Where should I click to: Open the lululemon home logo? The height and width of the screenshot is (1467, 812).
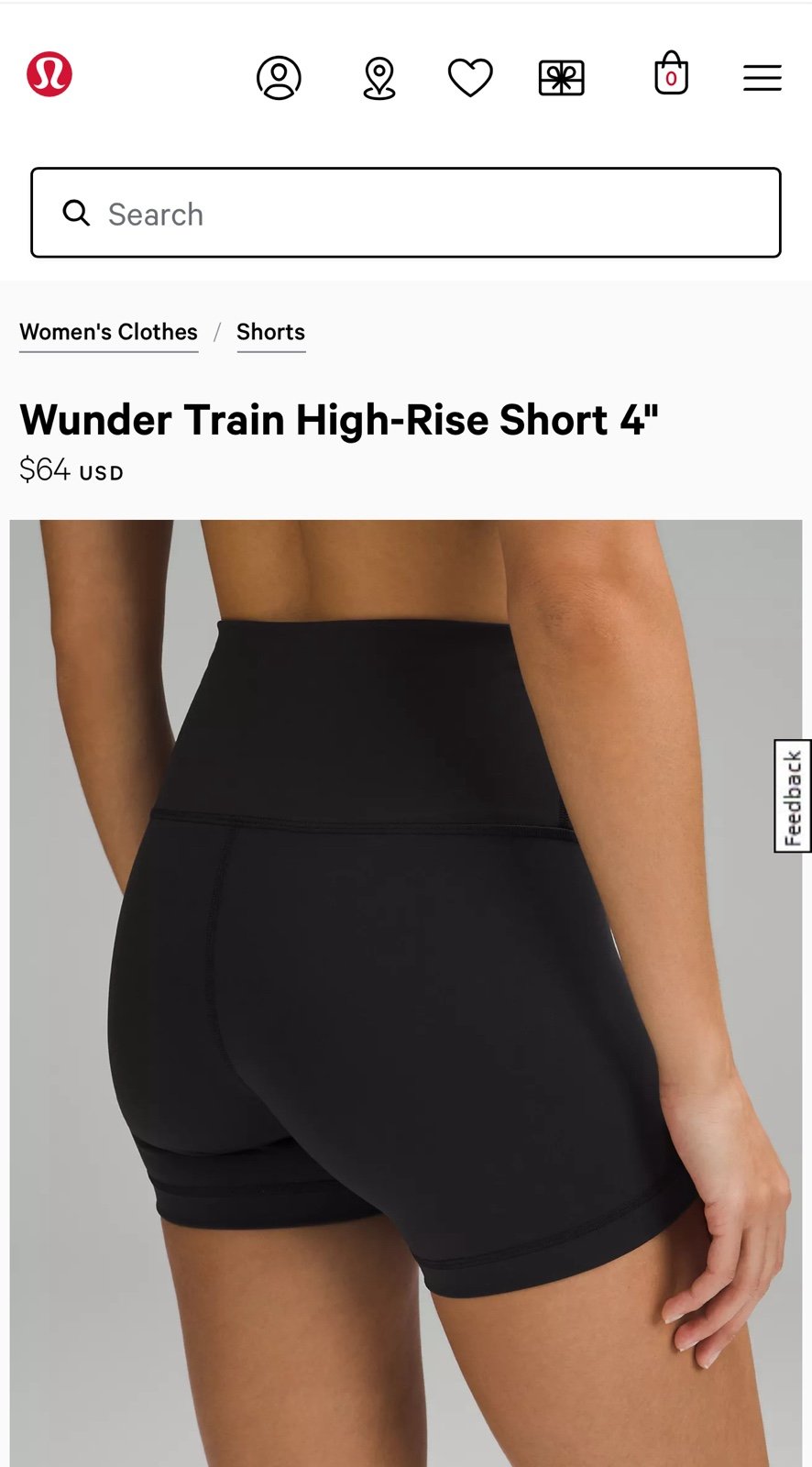pyautogui.click(x=49, y=74)
